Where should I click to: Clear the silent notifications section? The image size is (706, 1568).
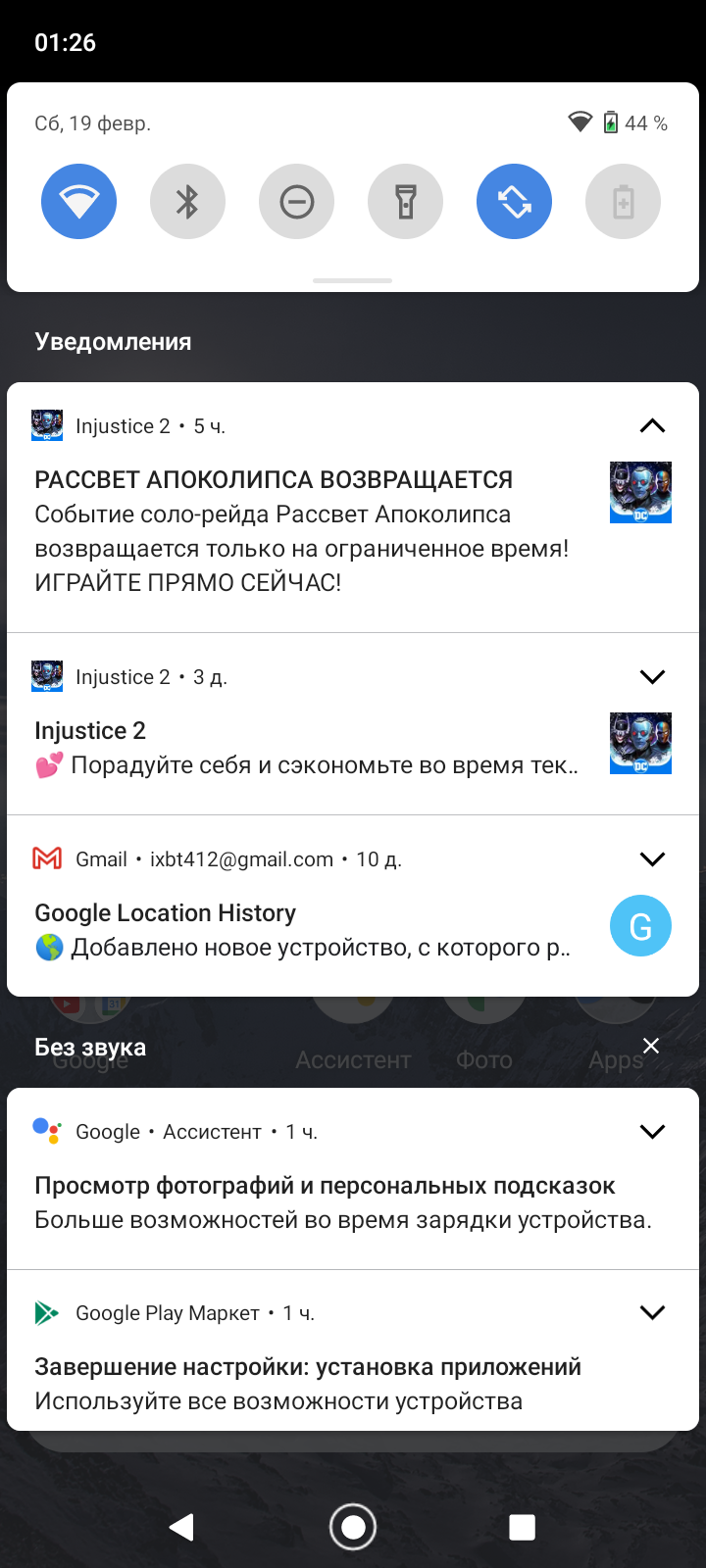[650, 1047]
